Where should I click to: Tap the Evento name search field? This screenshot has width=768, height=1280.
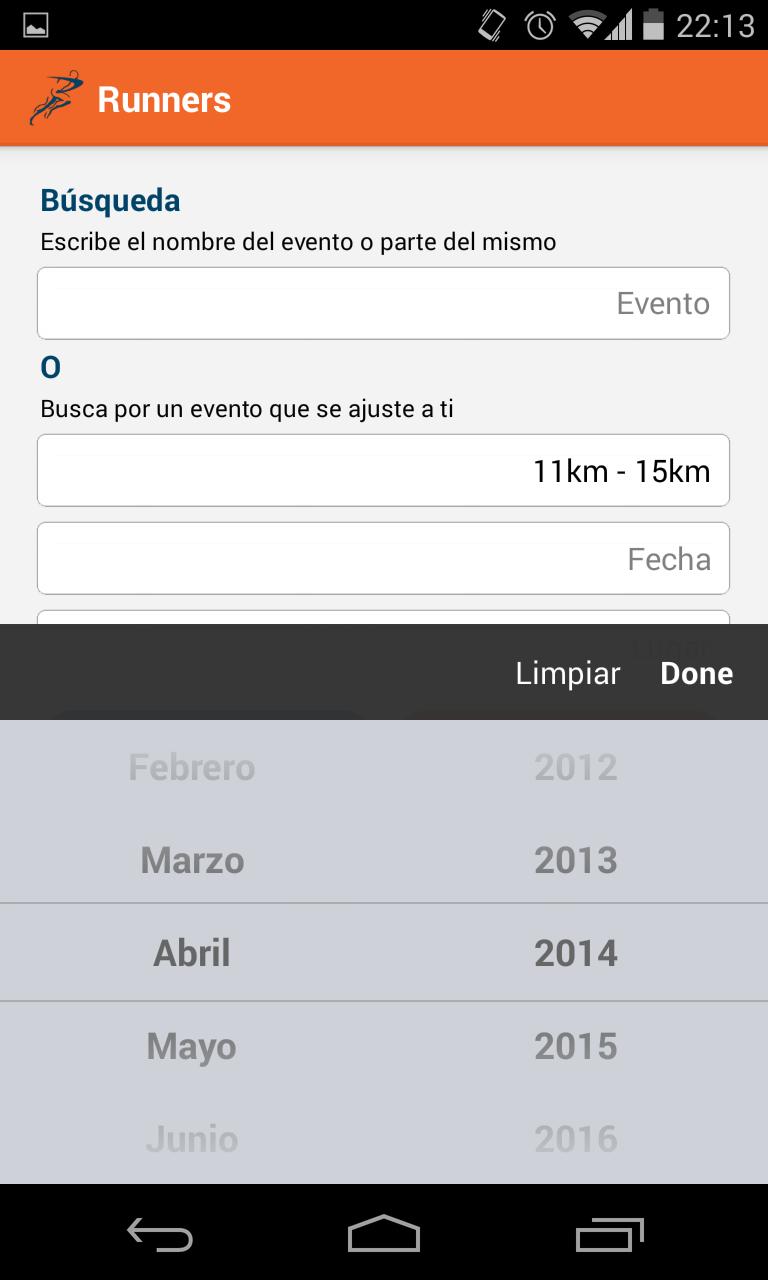(383, 303)
